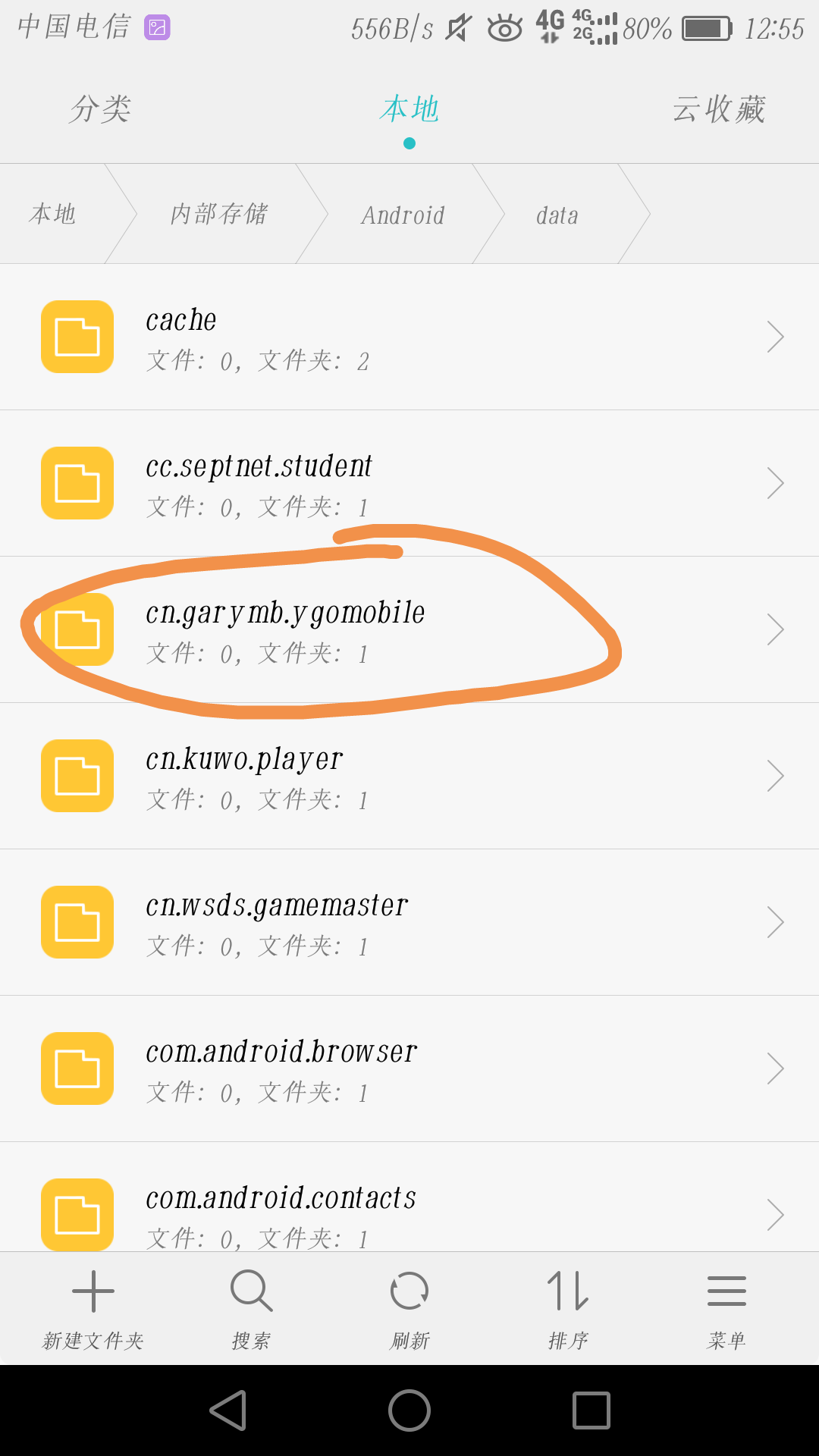Tap the 搜索 search button

tap(252, 1309)
